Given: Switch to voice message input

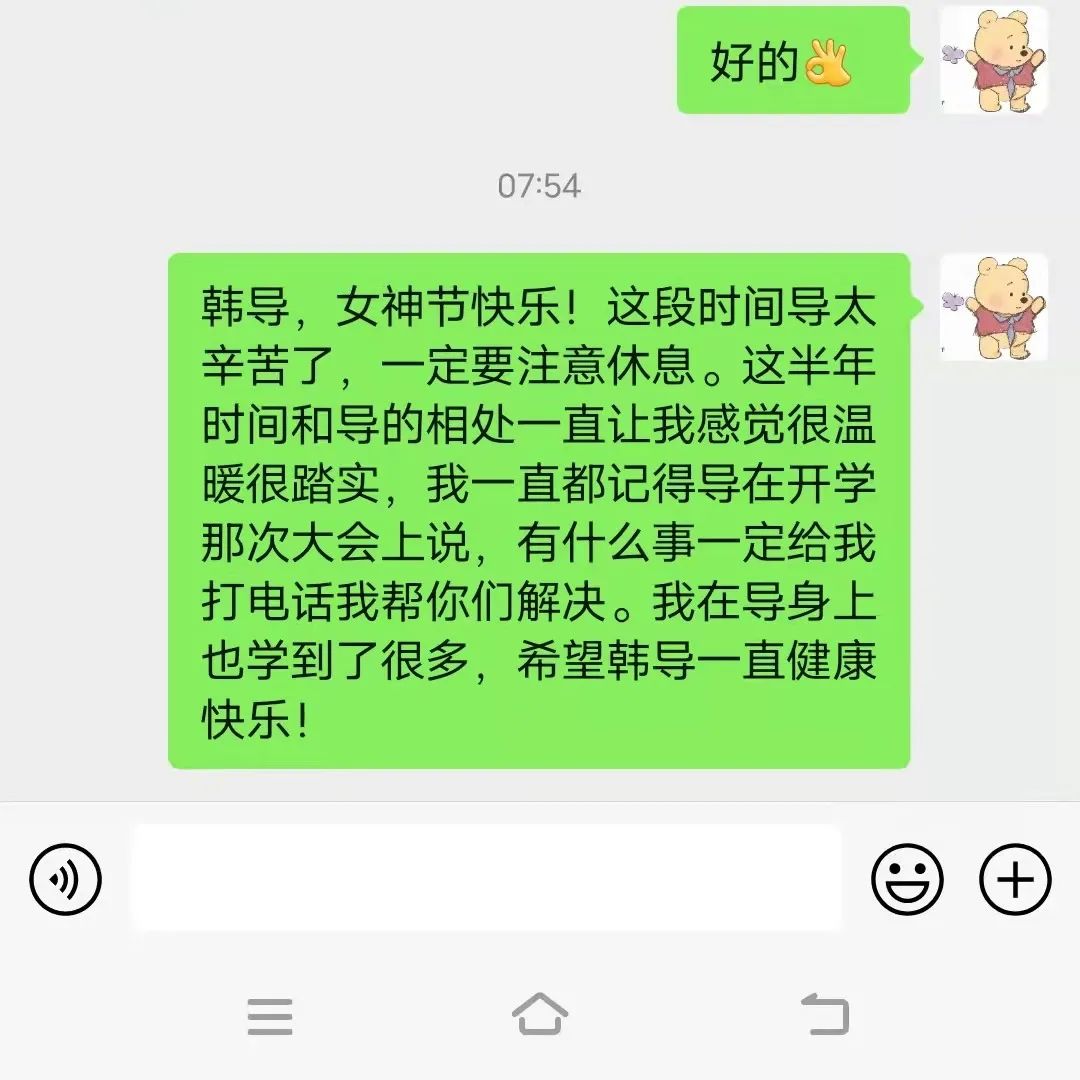Looking at the screenshot, I should 66,880.
